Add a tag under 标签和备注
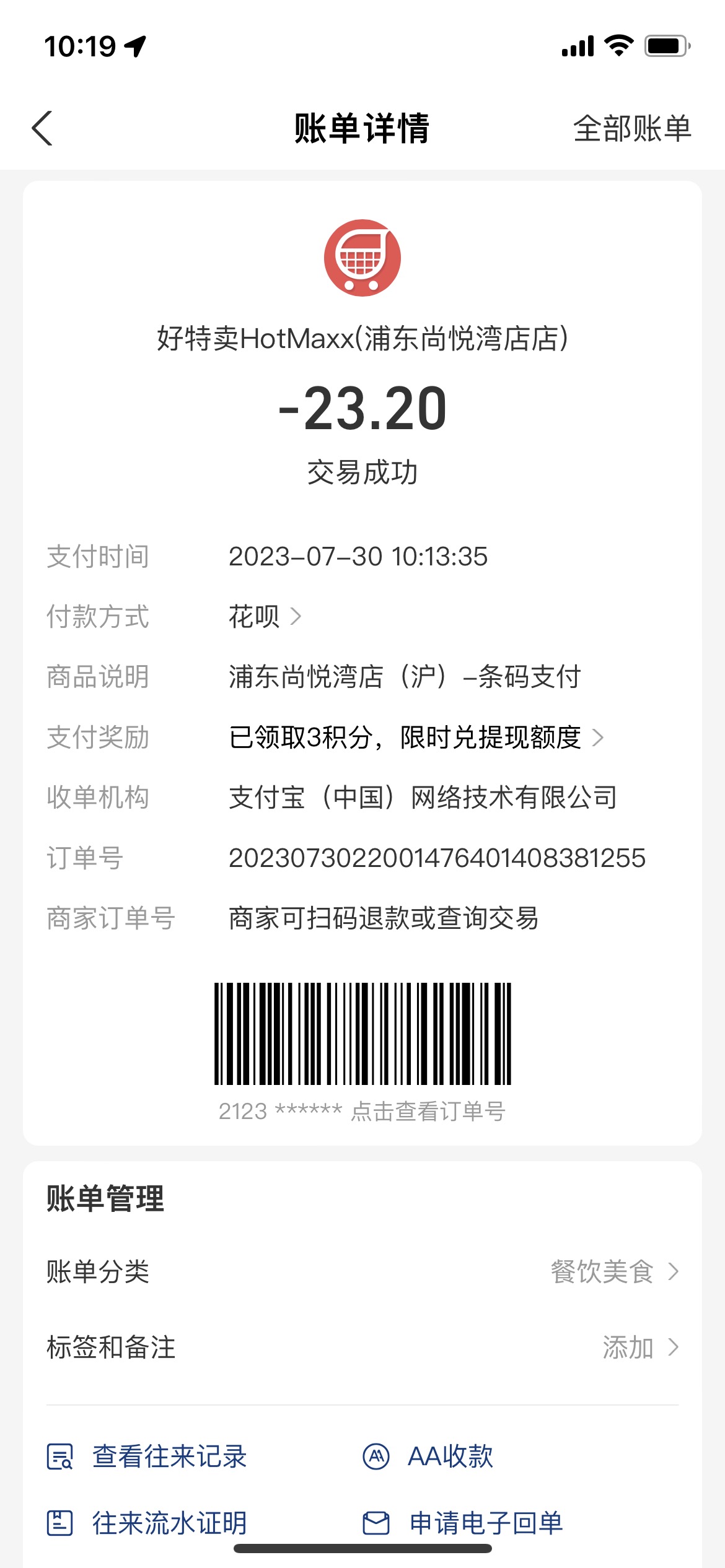Viewport: 725px width, 1568px height. tap(362, 1348)
